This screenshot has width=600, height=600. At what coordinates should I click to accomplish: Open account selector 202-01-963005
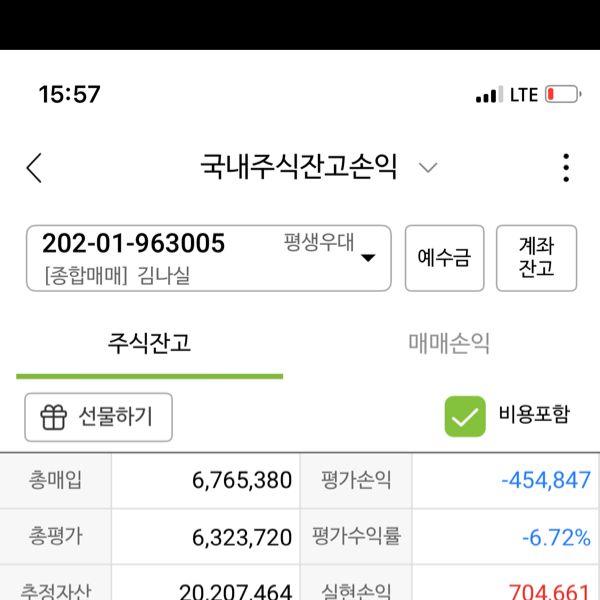(x=208, y=258)
